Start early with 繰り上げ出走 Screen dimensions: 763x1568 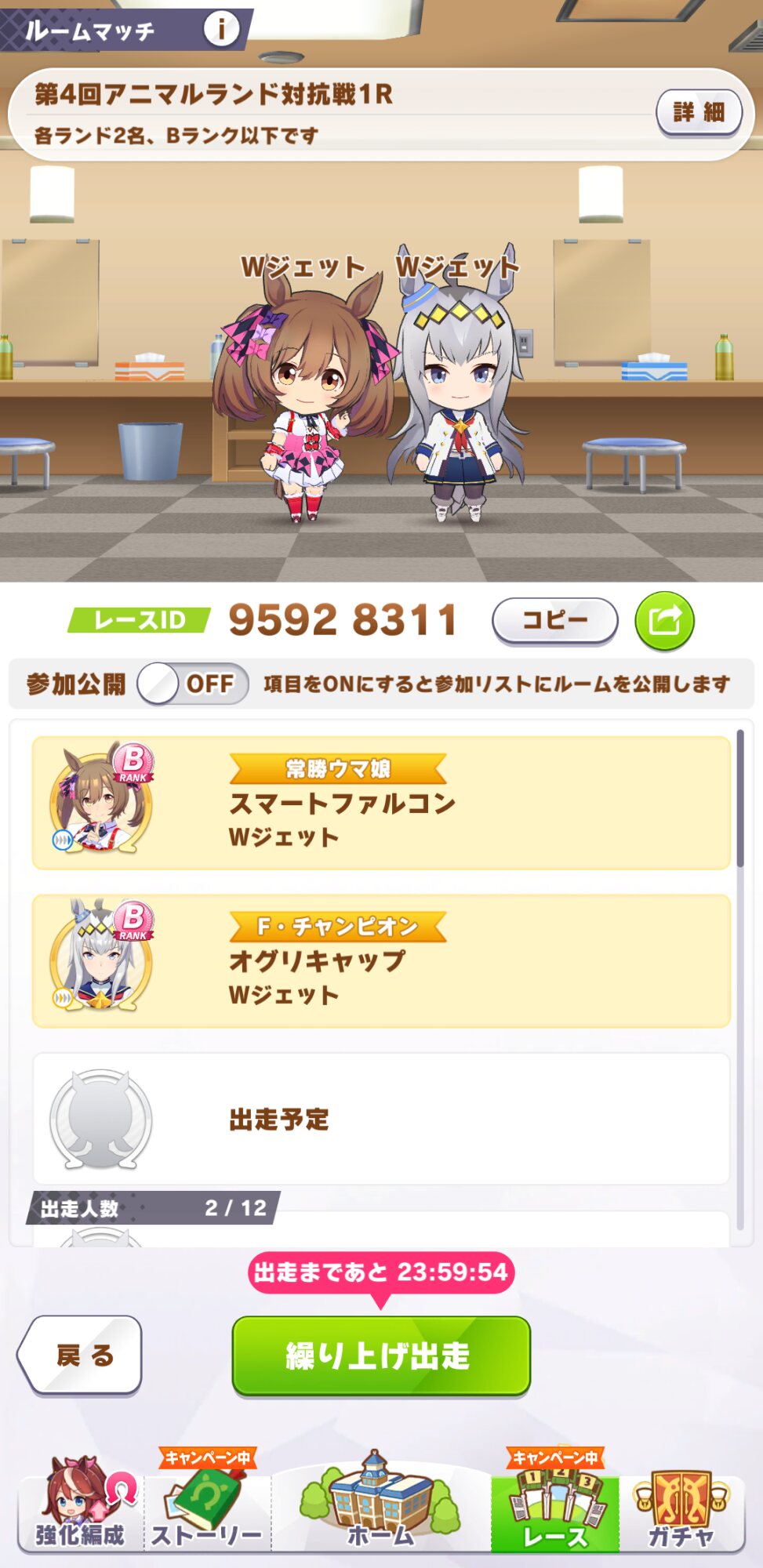pos(381,1356)
